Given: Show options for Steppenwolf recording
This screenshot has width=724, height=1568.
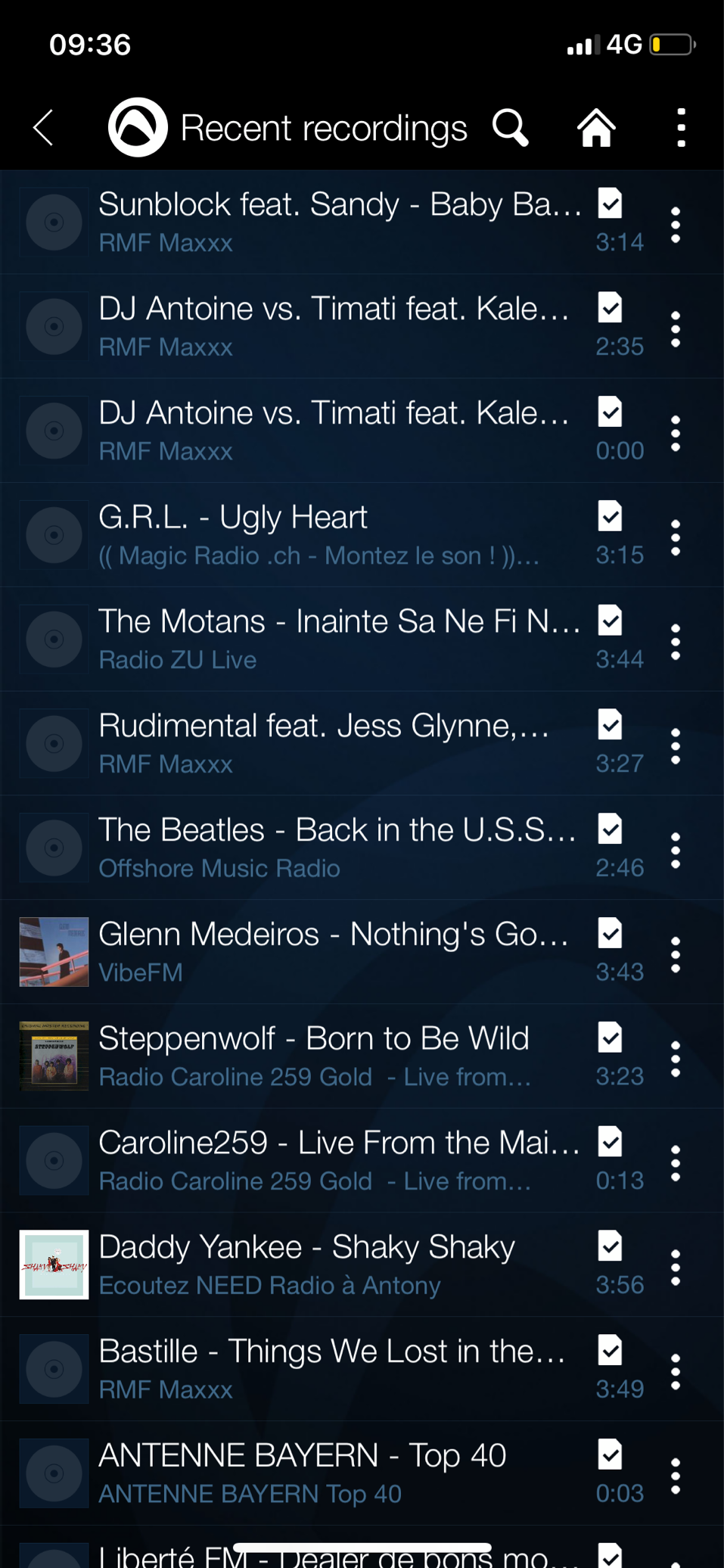Looking at the screenshot, I should [x=676, y=1059].
